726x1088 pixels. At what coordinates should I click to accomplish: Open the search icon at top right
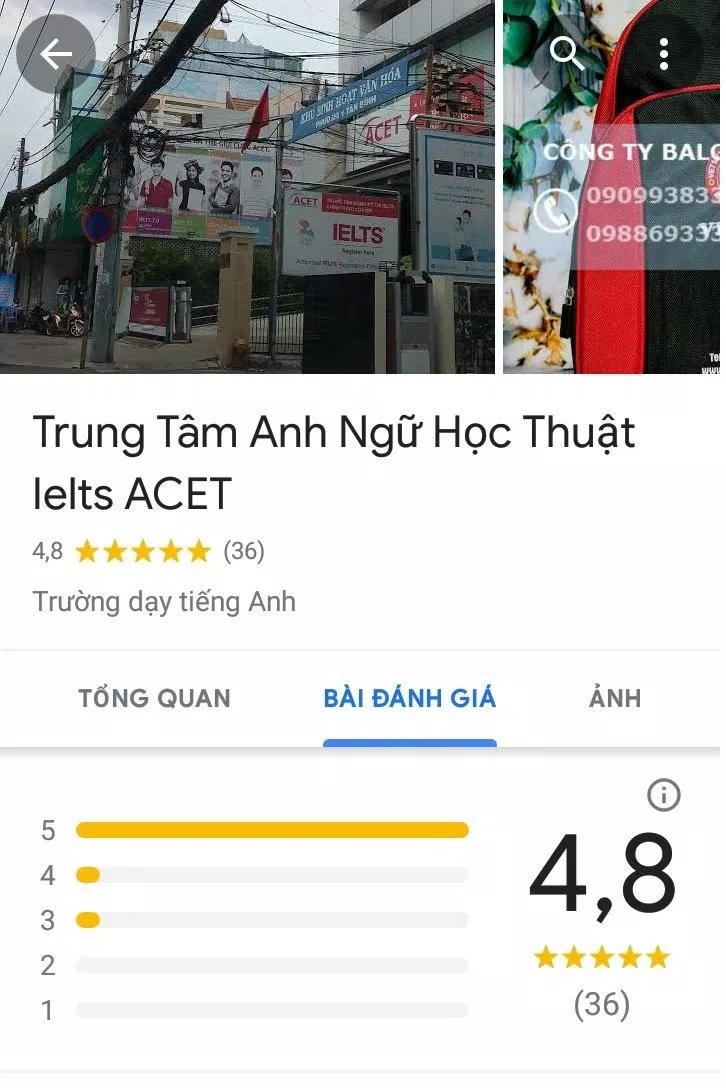coord(568,54)
